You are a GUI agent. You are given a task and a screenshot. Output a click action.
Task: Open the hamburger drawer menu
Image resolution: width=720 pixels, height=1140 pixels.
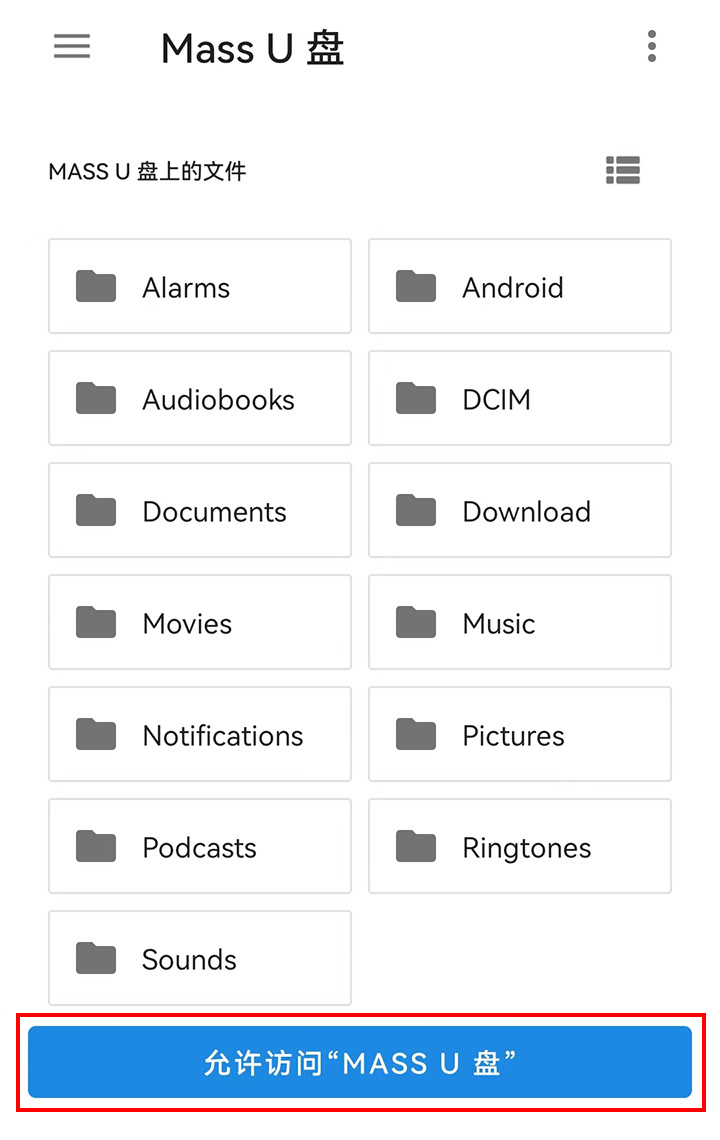click(72, 47)
